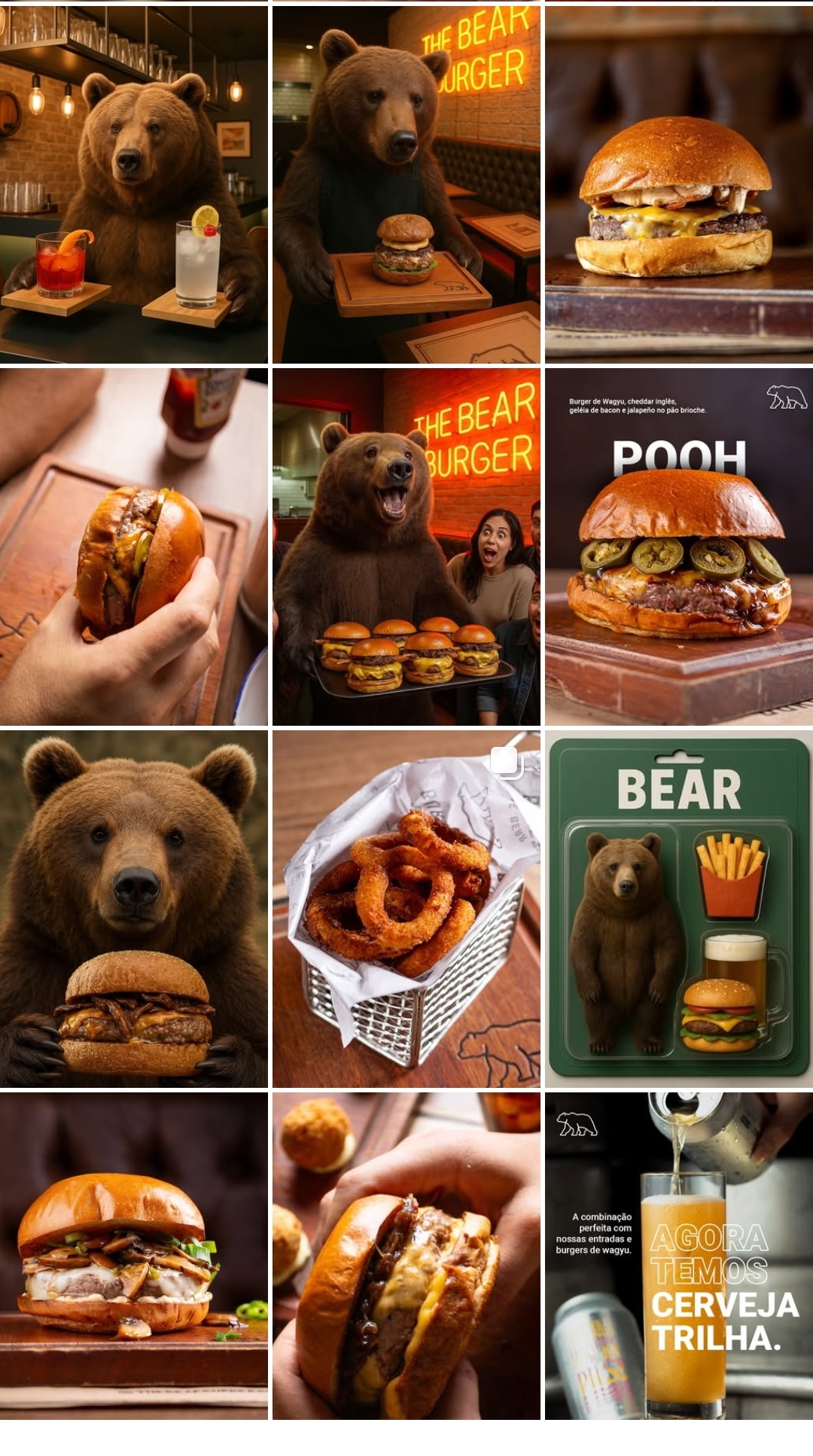Open the creamy mushroom burger post
813x1456 pixels.
pos(134,1256)
